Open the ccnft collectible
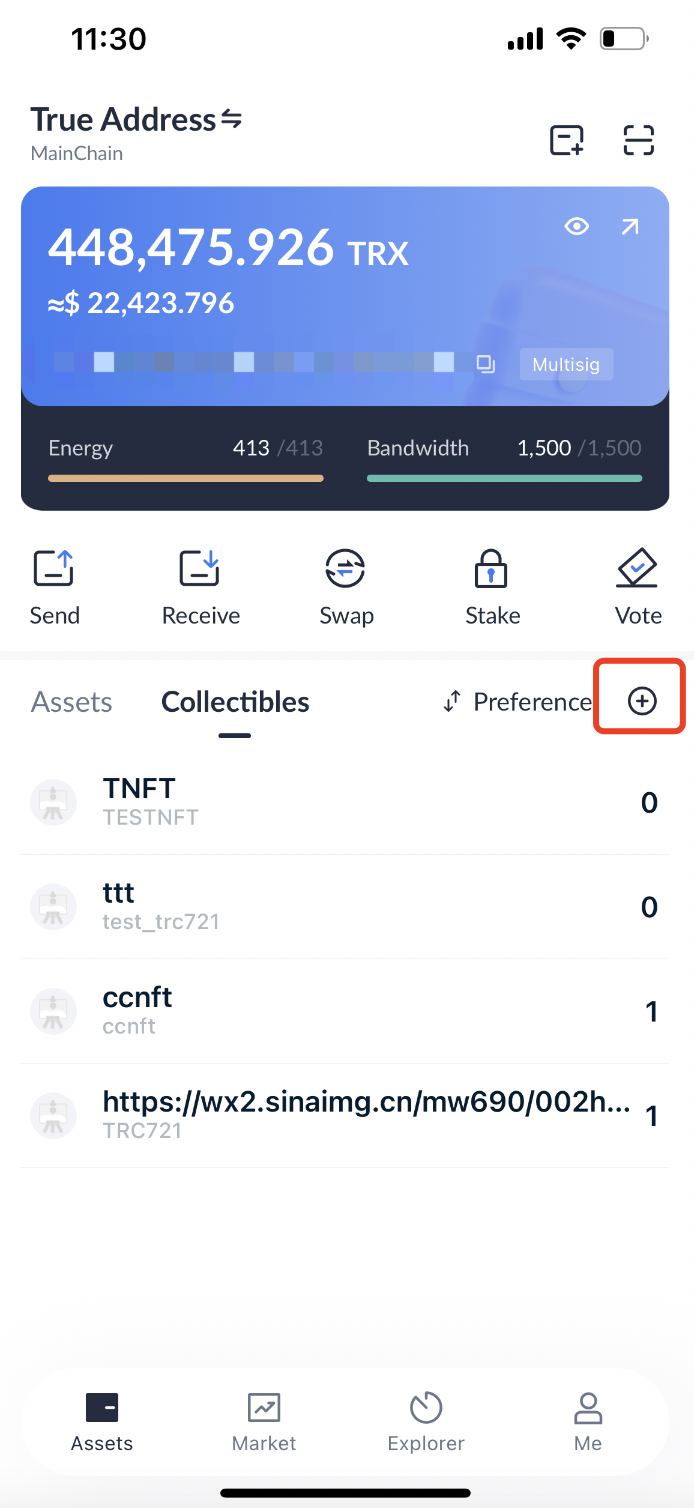Viewport: 694px width, 1508px height. pos(345,1011)
